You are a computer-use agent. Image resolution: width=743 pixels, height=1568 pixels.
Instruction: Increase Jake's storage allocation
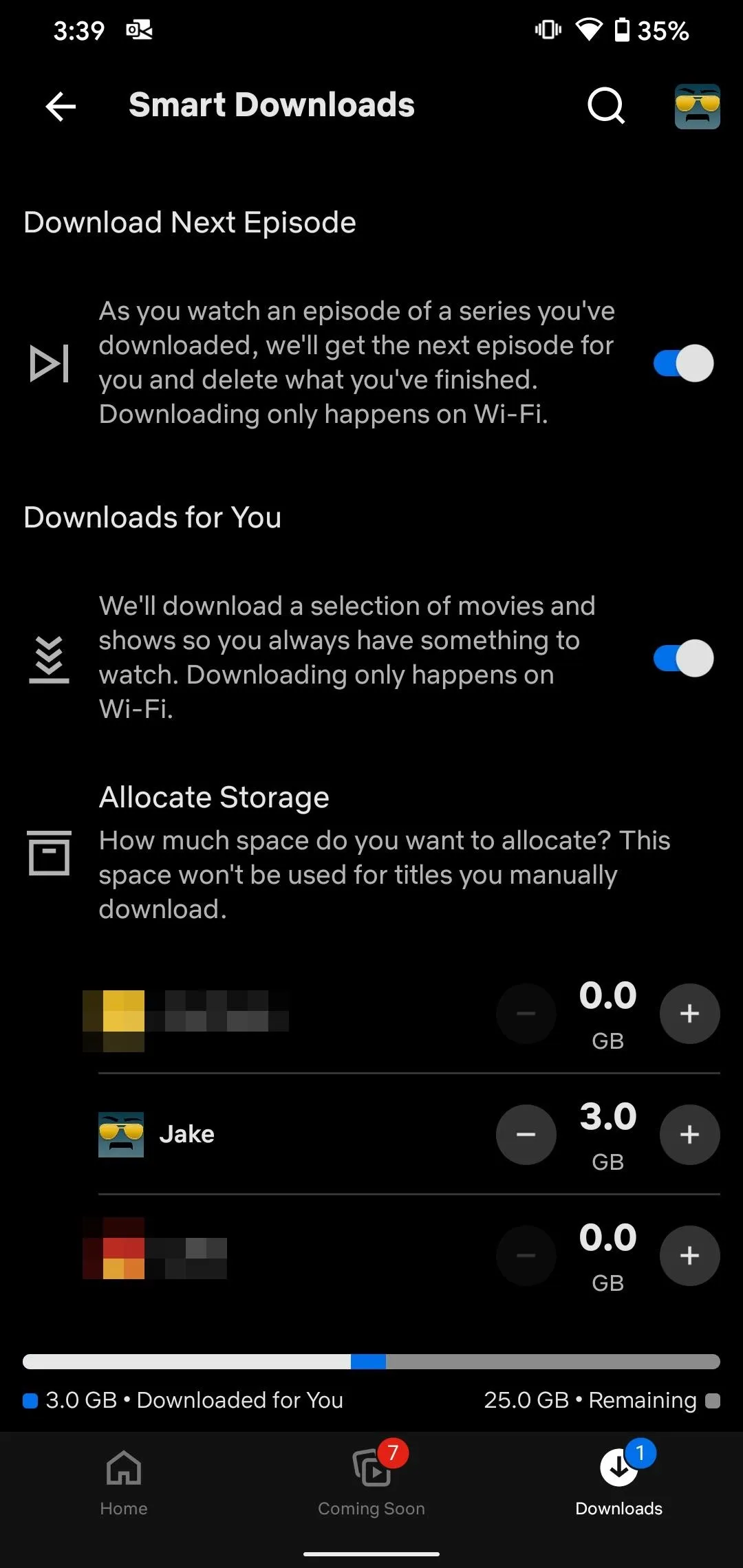pyautogui.click(x=689, y=1135)
